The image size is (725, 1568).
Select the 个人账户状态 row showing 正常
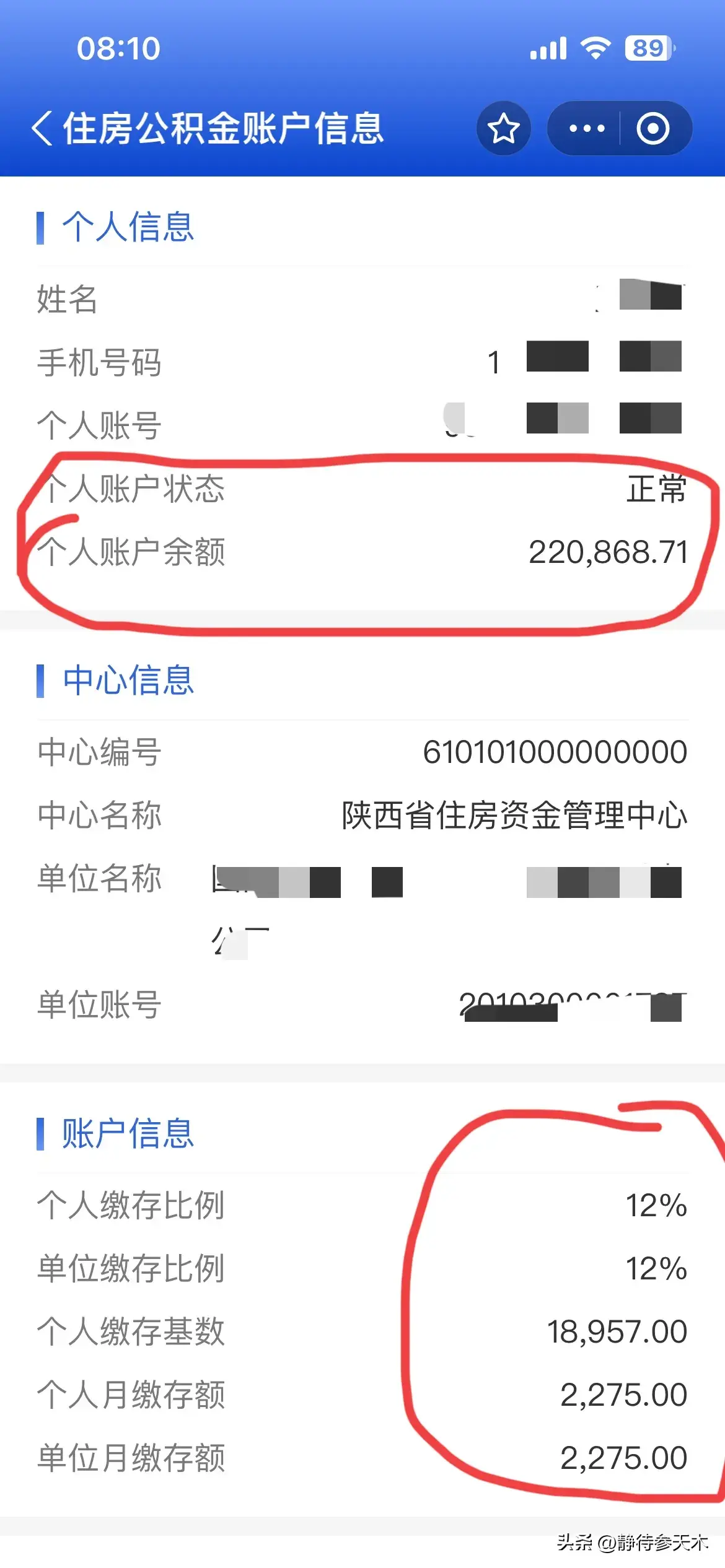click(362, 491)
